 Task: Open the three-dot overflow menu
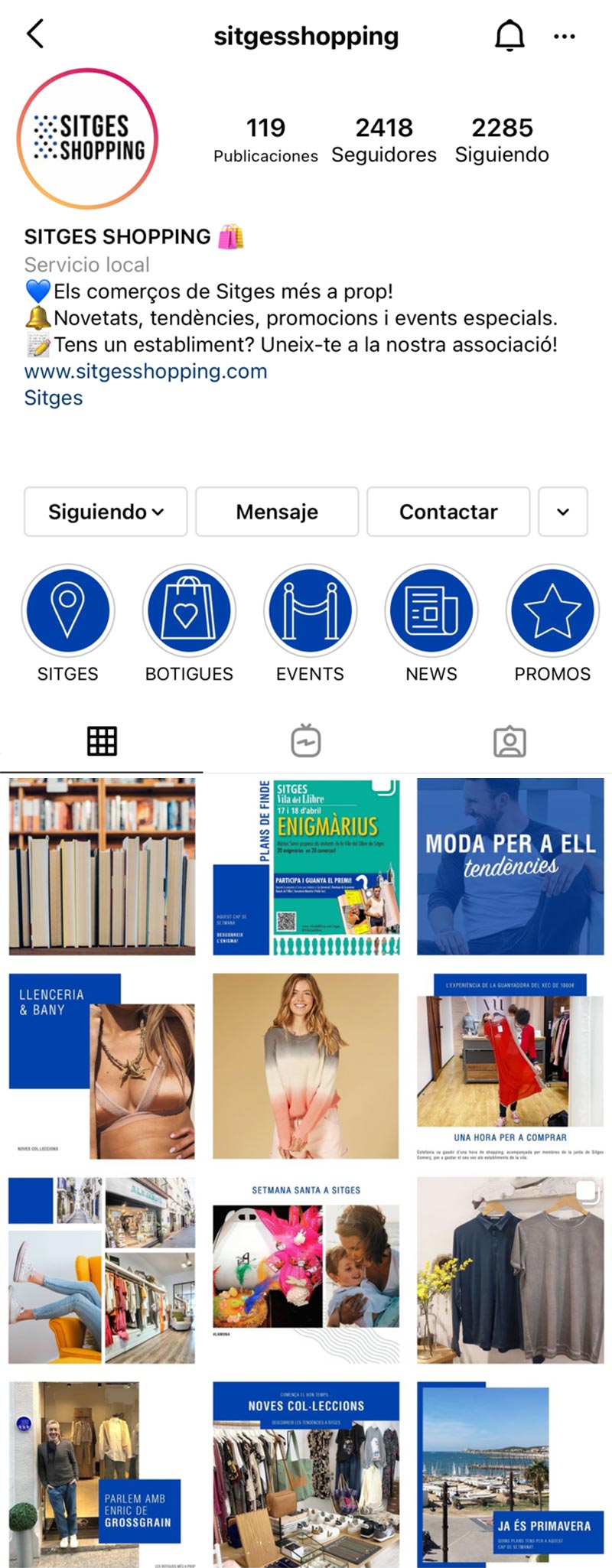[564, 36]
